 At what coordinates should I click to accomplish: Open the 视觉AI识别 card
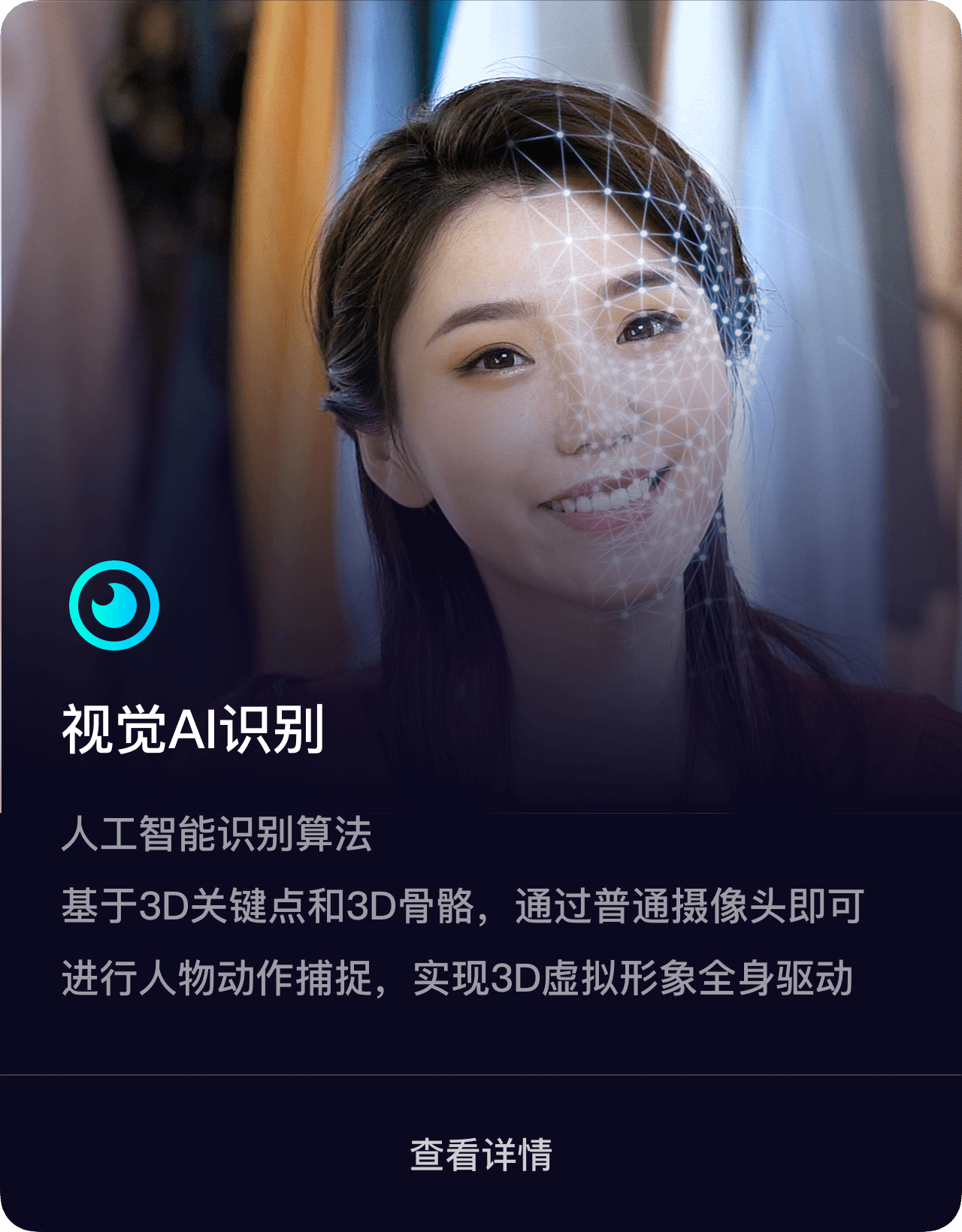193,729
